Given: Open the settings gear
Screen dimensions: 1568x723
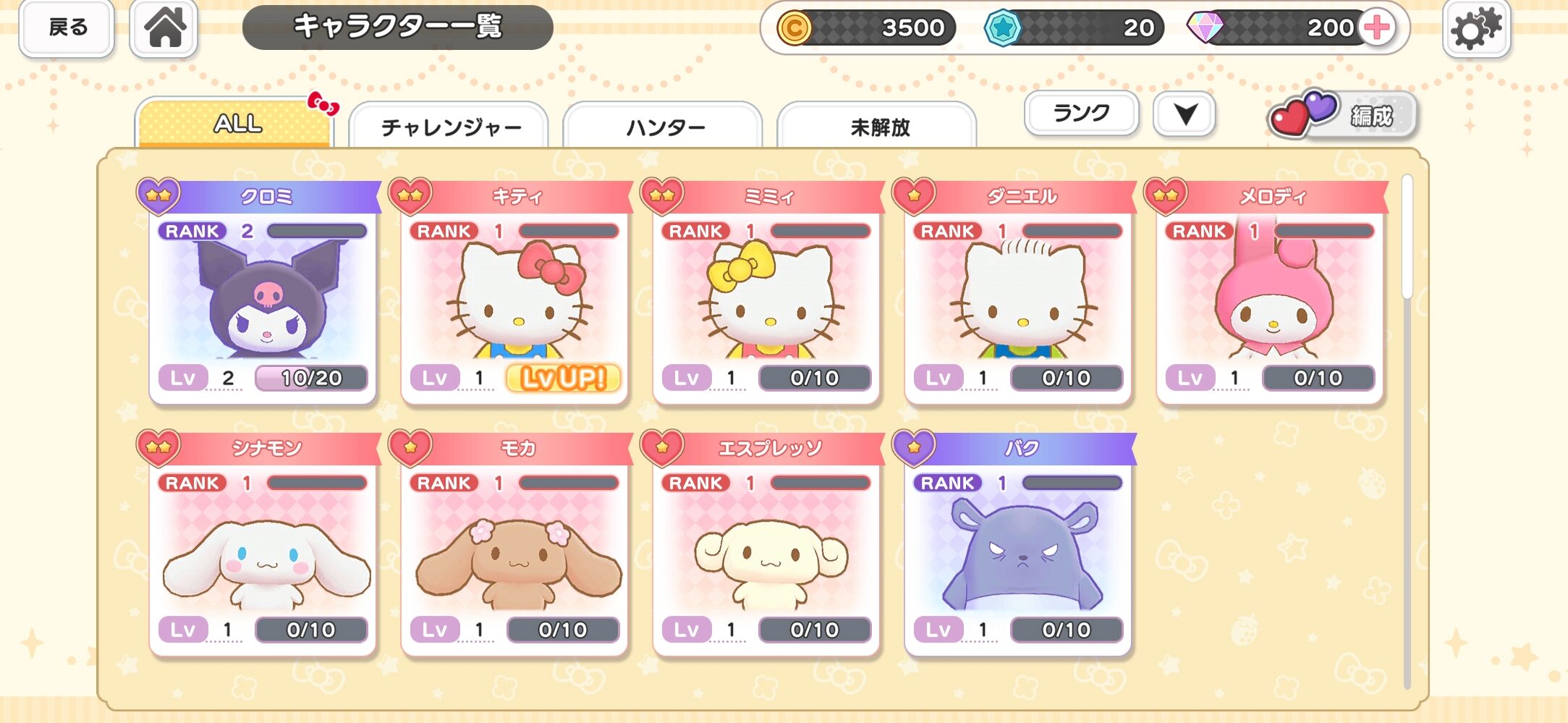Looking at the screenshot, I should pos(1476,29).
